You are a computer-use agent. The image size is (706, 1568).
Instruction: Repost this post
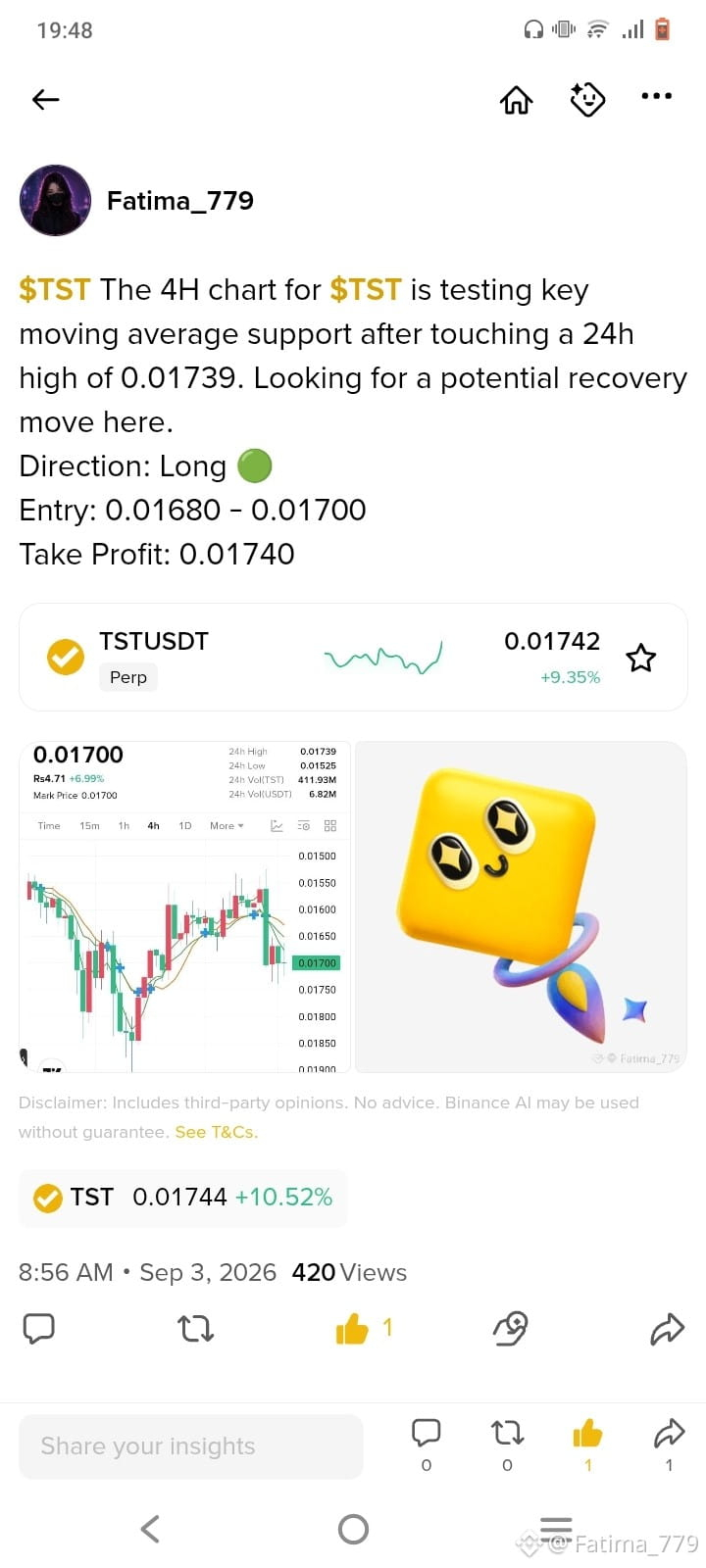[195, 1329]
